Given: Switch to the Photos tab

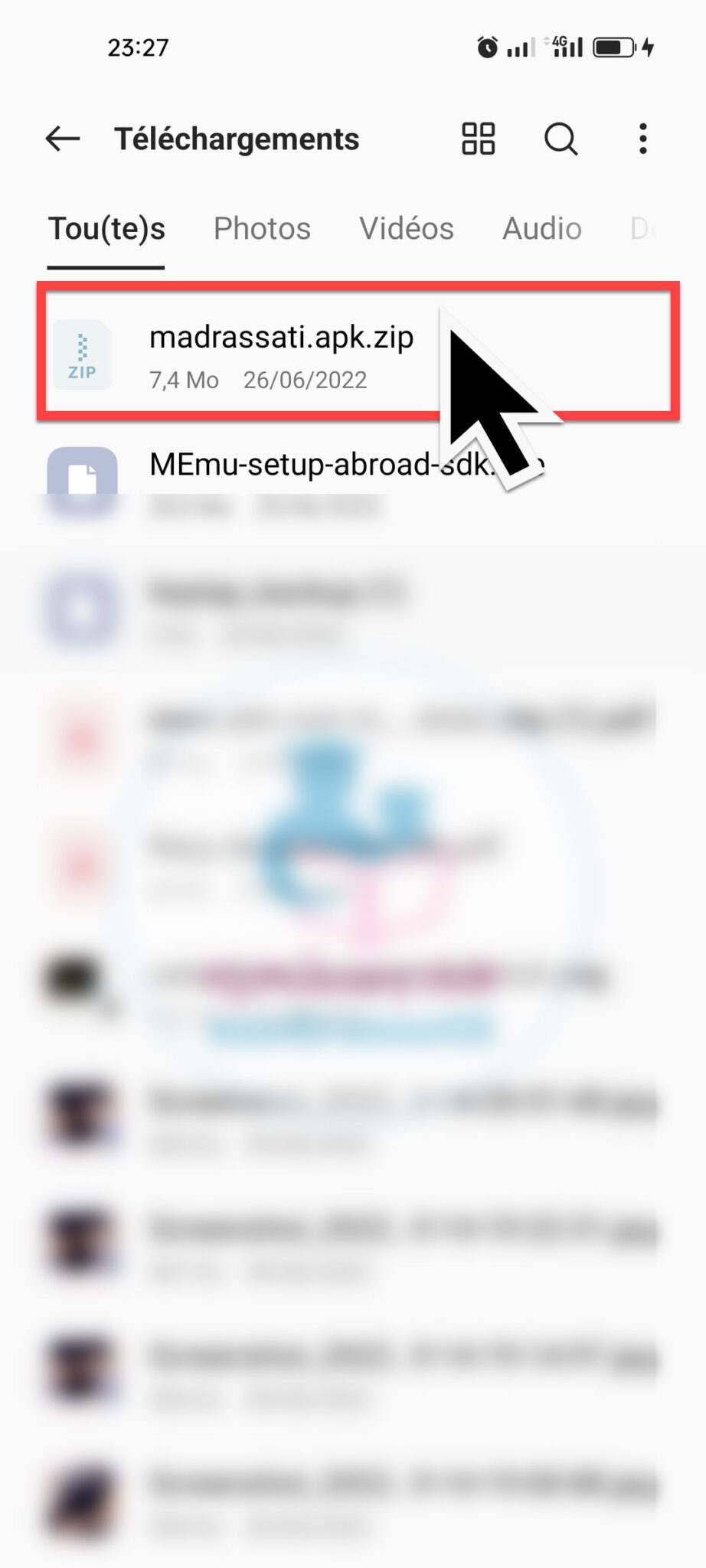Looking at the screenshot, I should pos(262,229).
